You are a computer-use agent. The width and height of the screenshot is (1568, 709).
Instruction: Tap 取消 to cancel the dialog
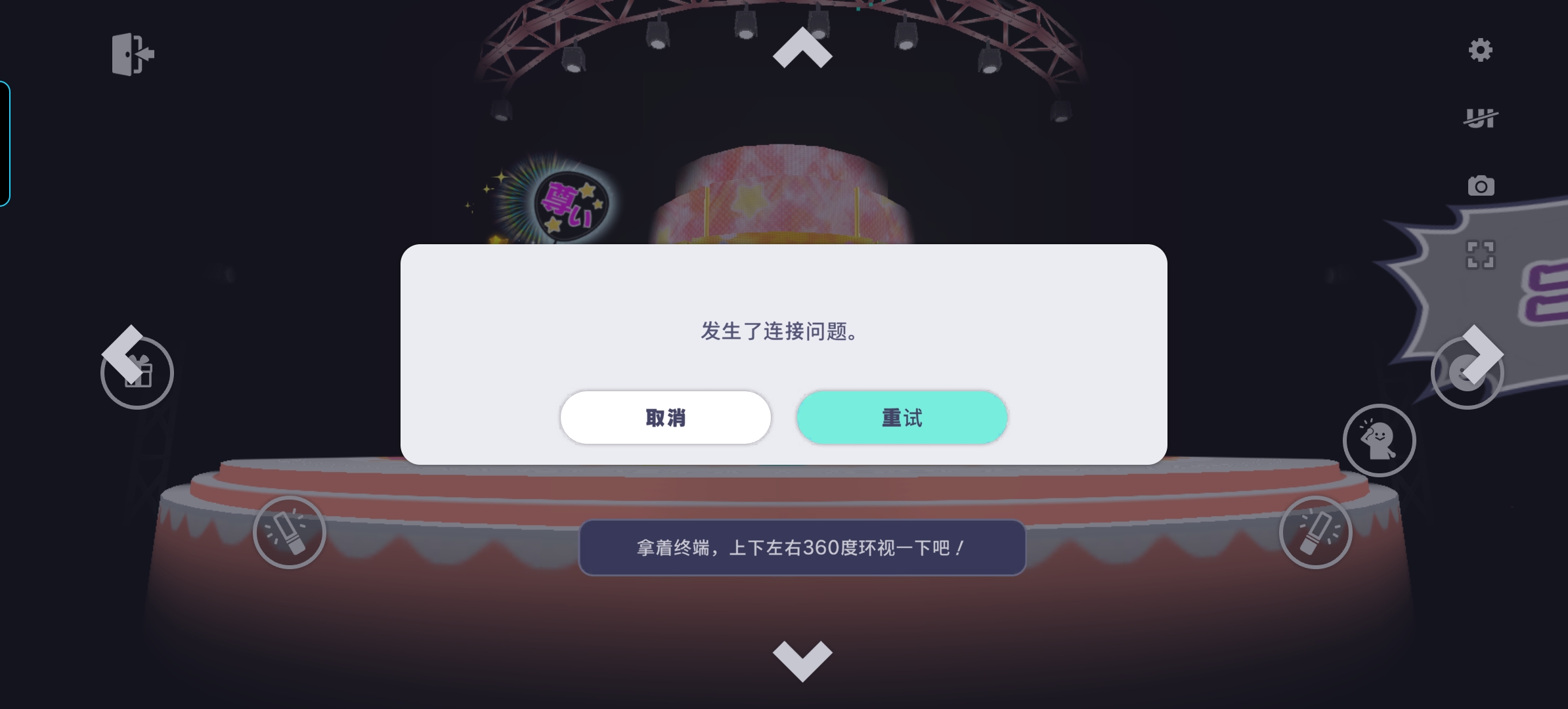click(665, 418)
